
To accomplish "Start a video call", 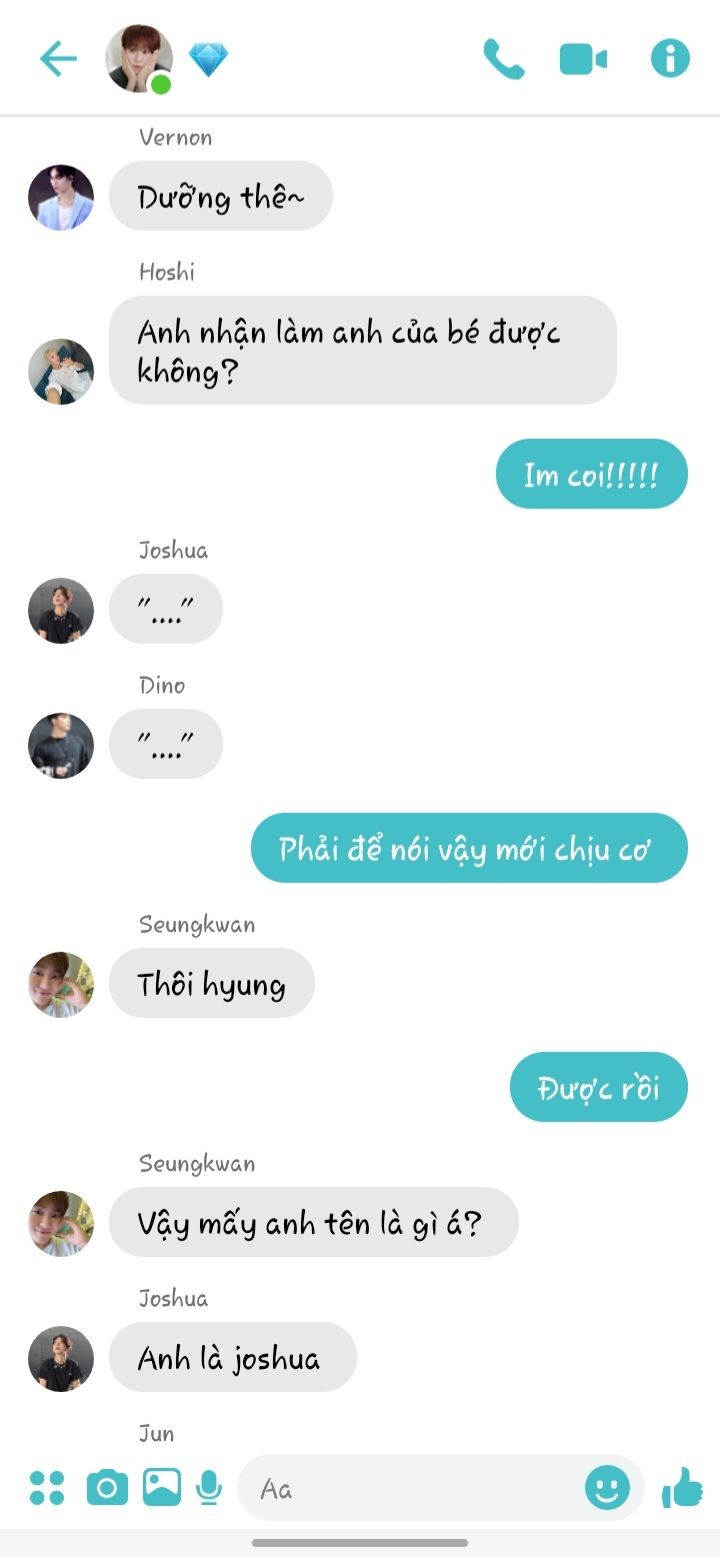I will [583, 60].
